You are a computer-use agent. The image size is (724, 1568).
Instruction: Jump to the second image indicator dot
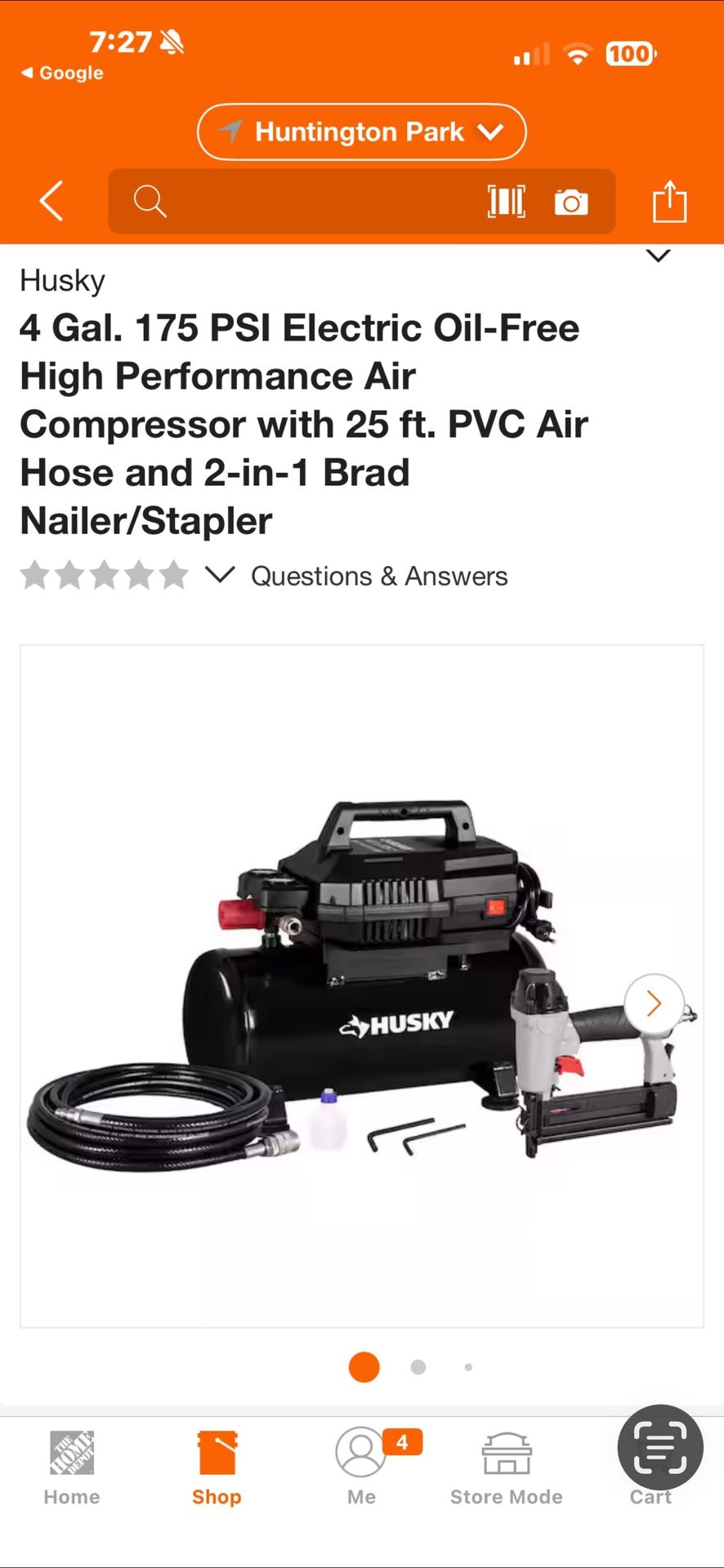418,1367
